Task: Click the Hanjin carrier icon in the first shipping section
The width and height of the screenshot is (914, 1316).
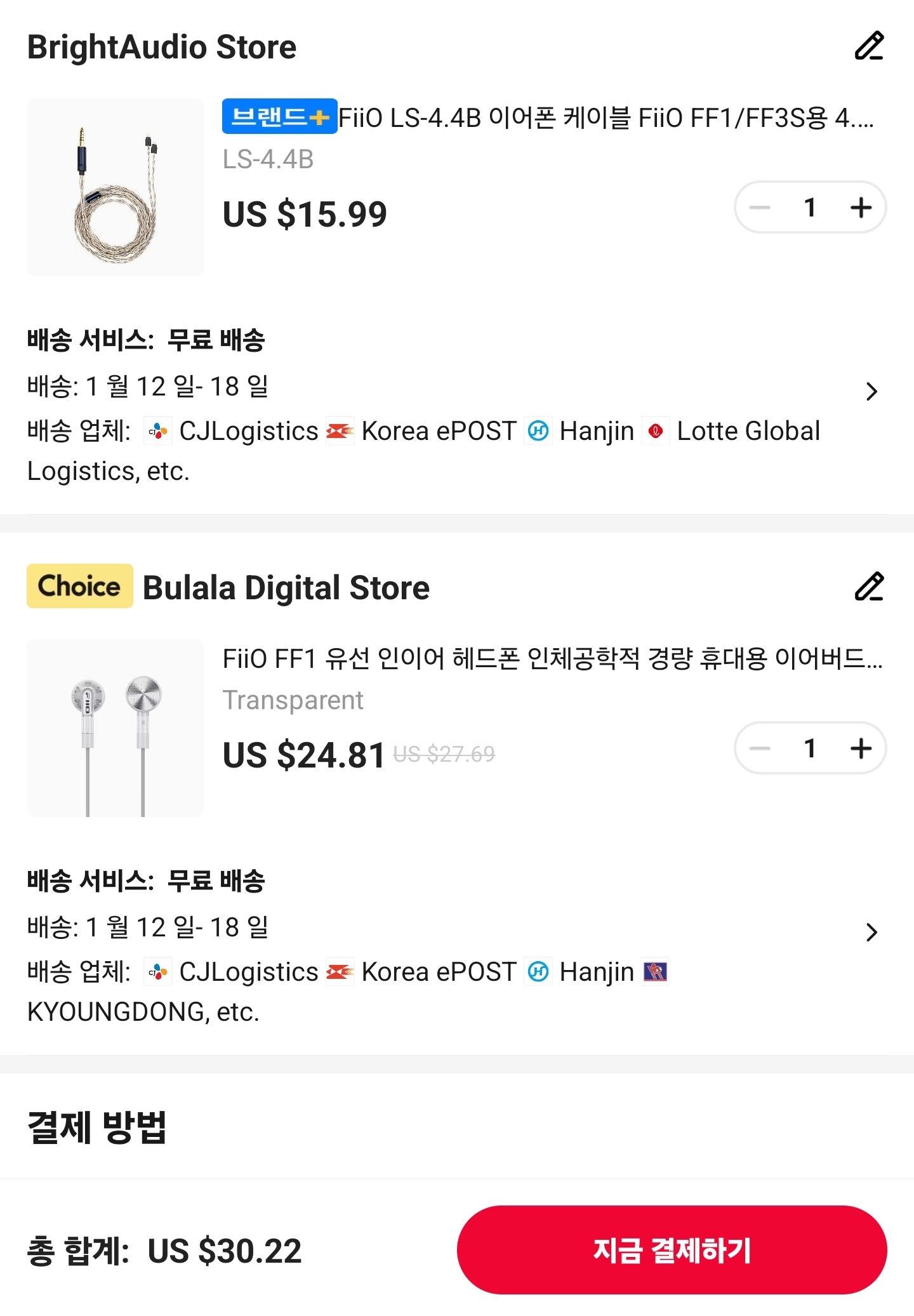Action: (539, 430)
